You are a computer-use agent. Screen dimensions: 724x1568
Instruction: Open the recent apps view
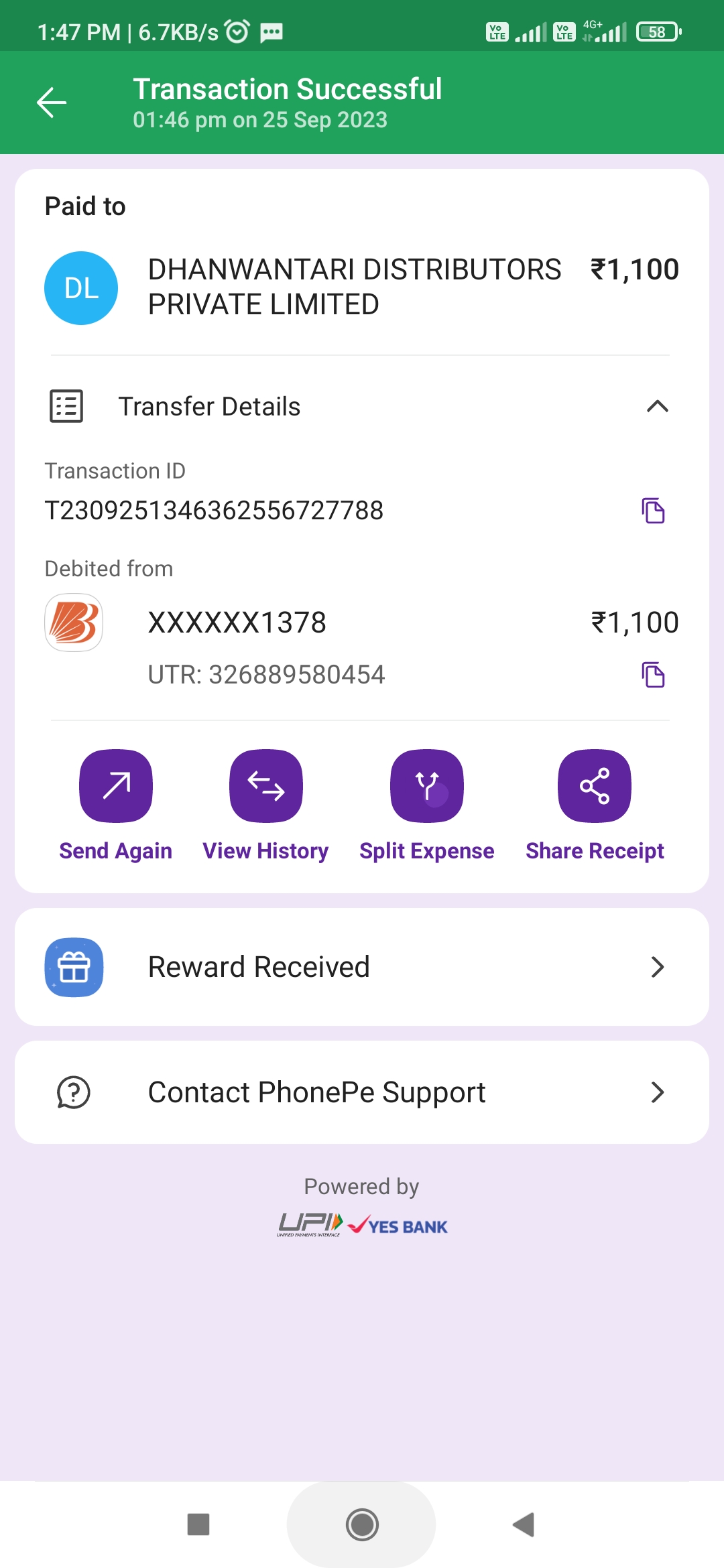tap(198, 1524)
